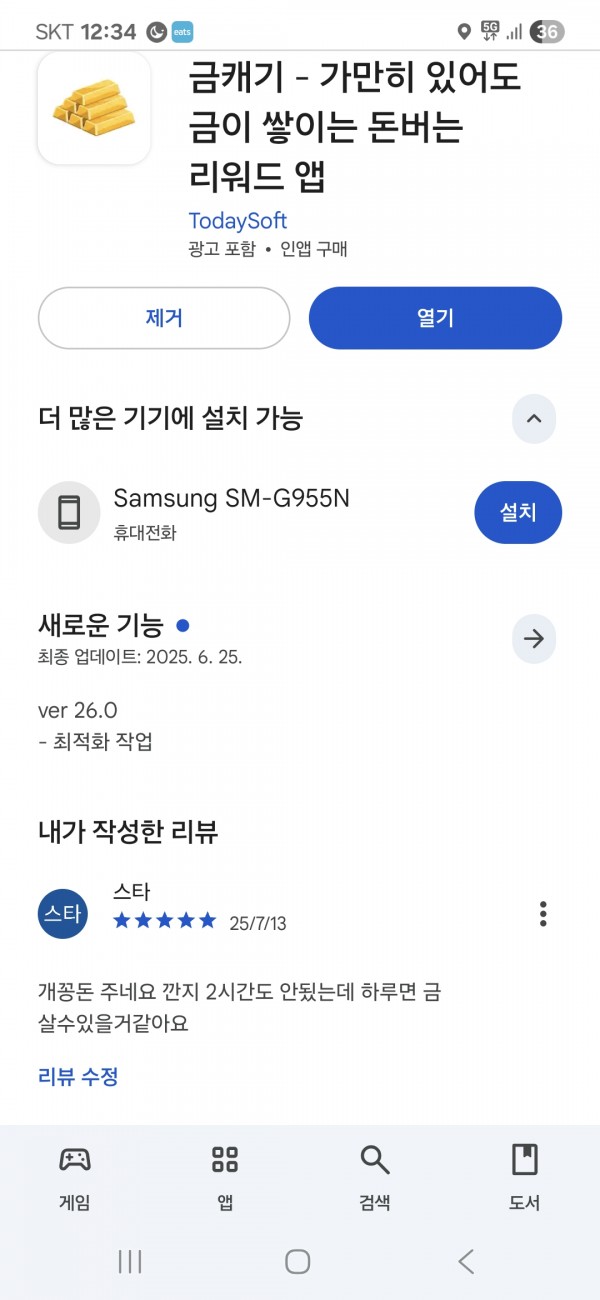Tap the 리뷰 수정 link
The height and width of the screenshot is (1300, 600).
tap(78, 1077)
